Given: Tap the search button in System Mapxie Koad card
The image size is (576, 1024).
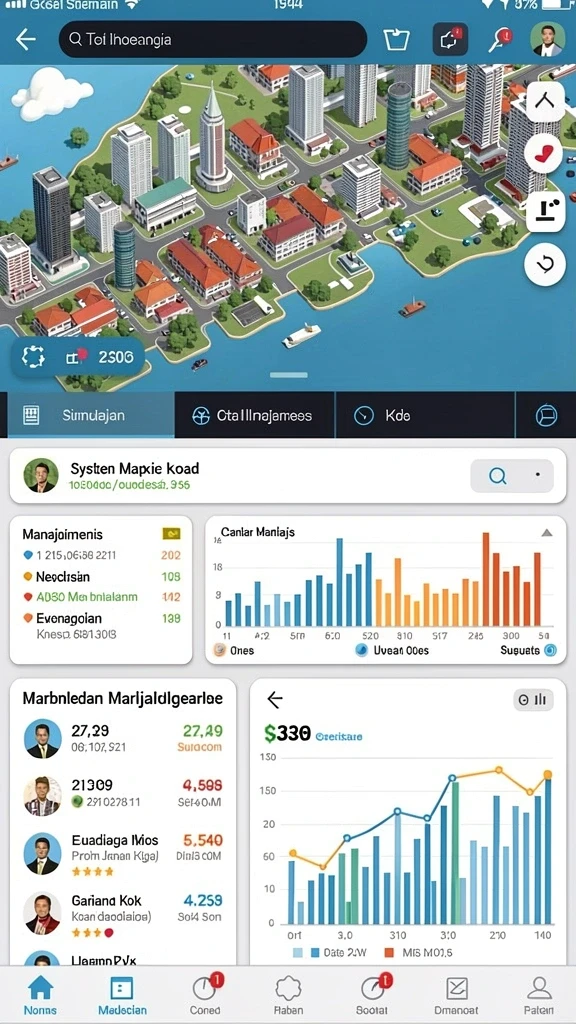Looking at the screenshot, I should pos(498,476).
